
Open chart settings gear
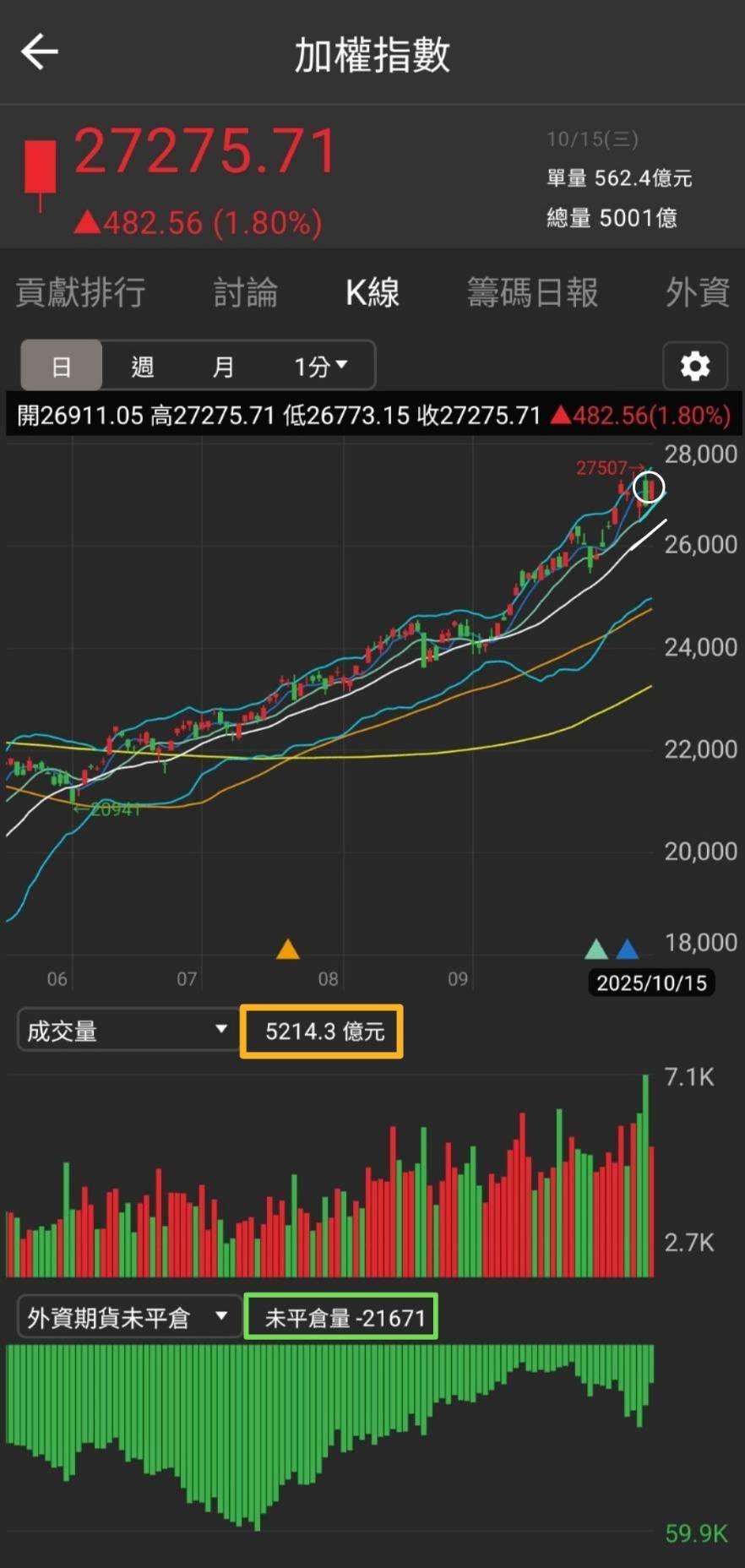tap(695, 366)
